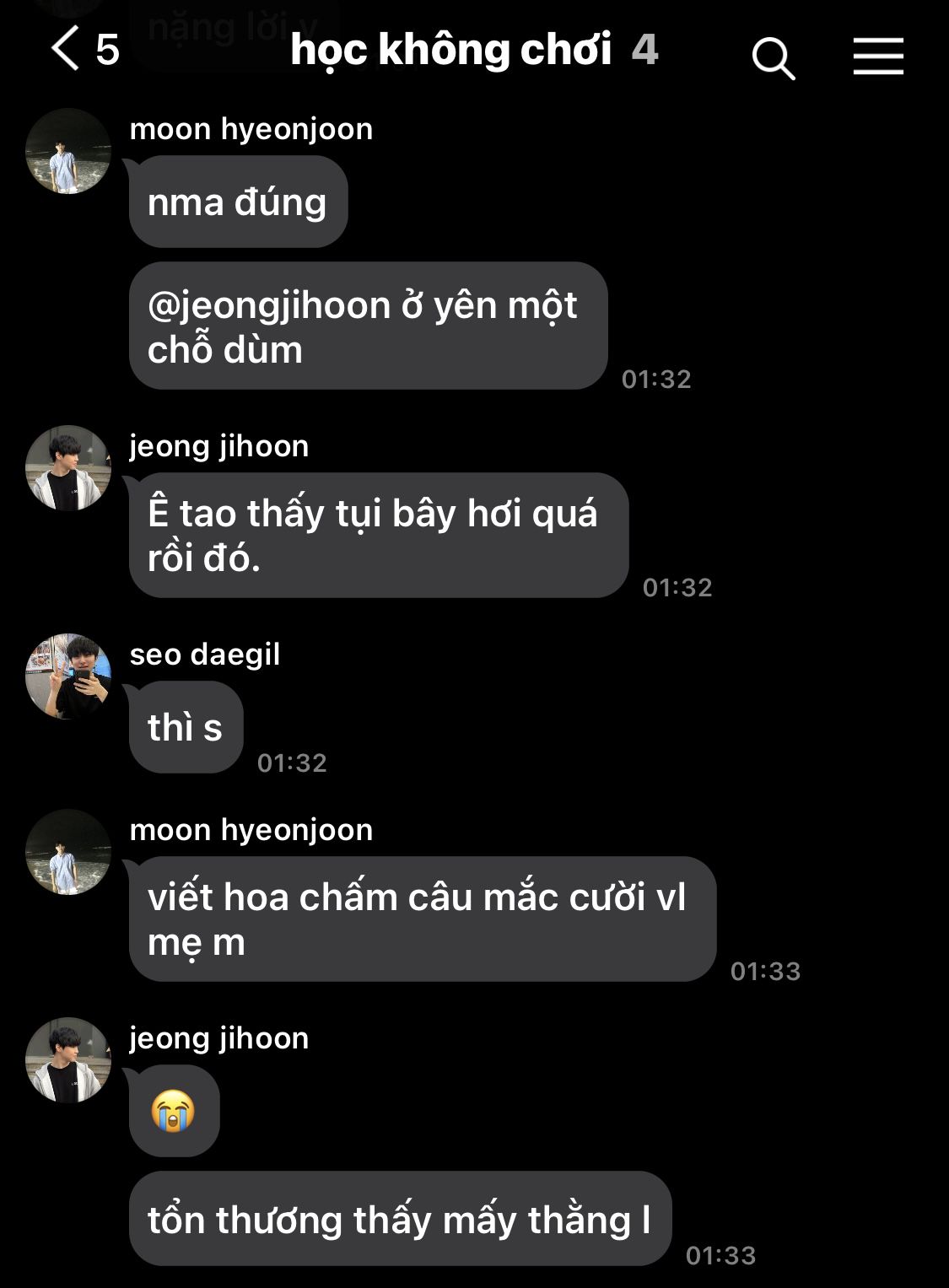949x1288 pixels.
Task: Open jeong jihoon's avatar above crying emoji
Action: [x=68, y=1060]
